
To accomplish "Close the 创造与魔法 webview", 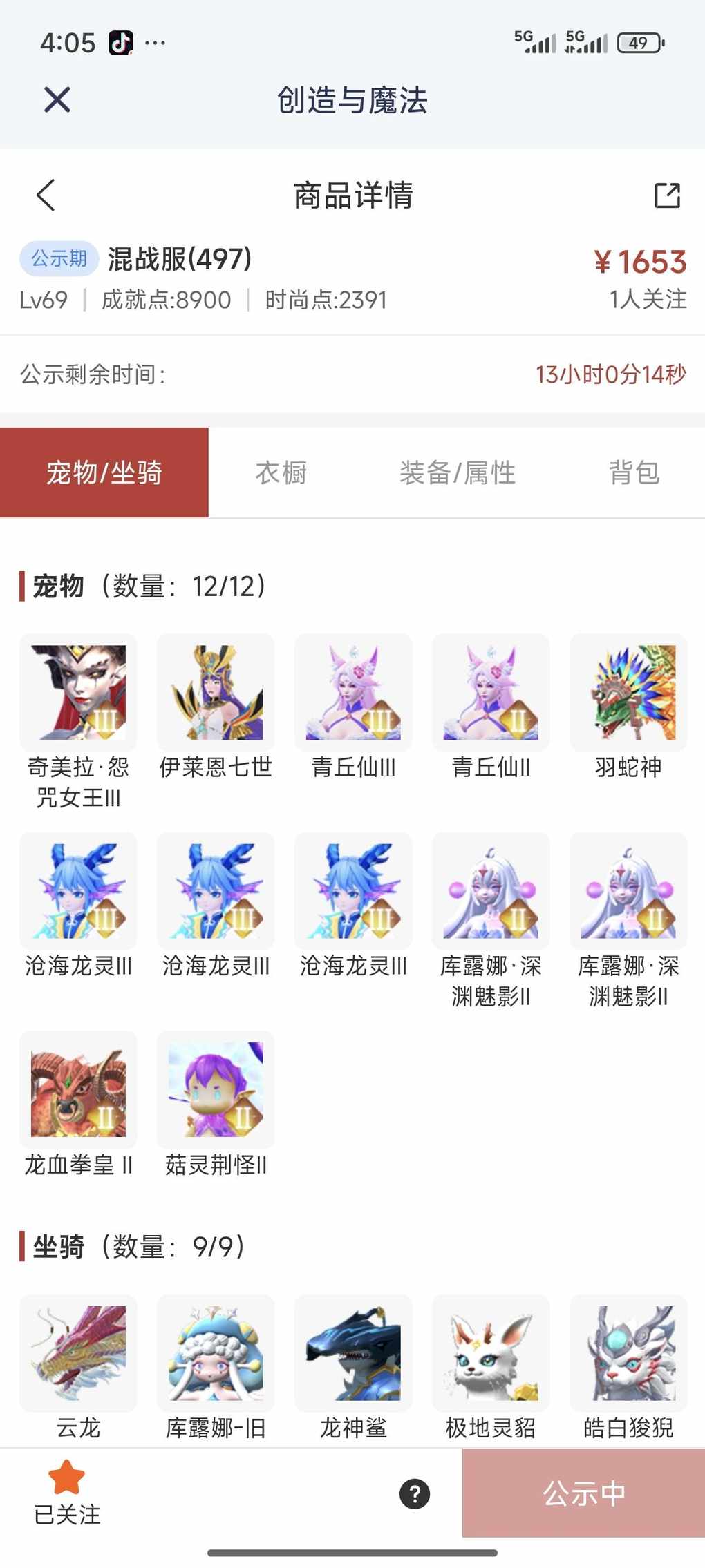I will [57, 99].
